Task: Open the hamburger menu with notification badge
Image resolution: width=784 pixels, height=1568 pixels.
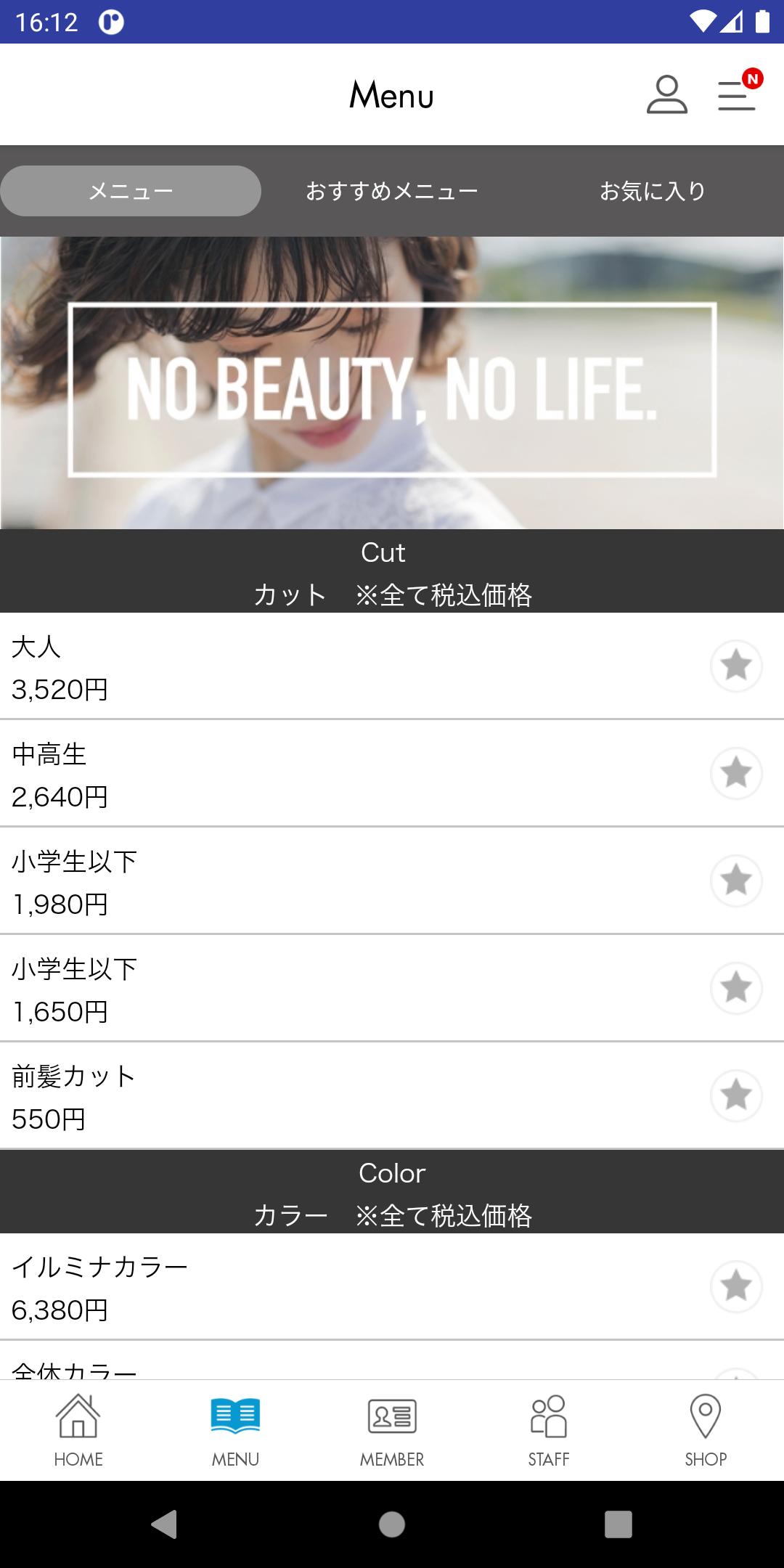Action: coord(739,91)
